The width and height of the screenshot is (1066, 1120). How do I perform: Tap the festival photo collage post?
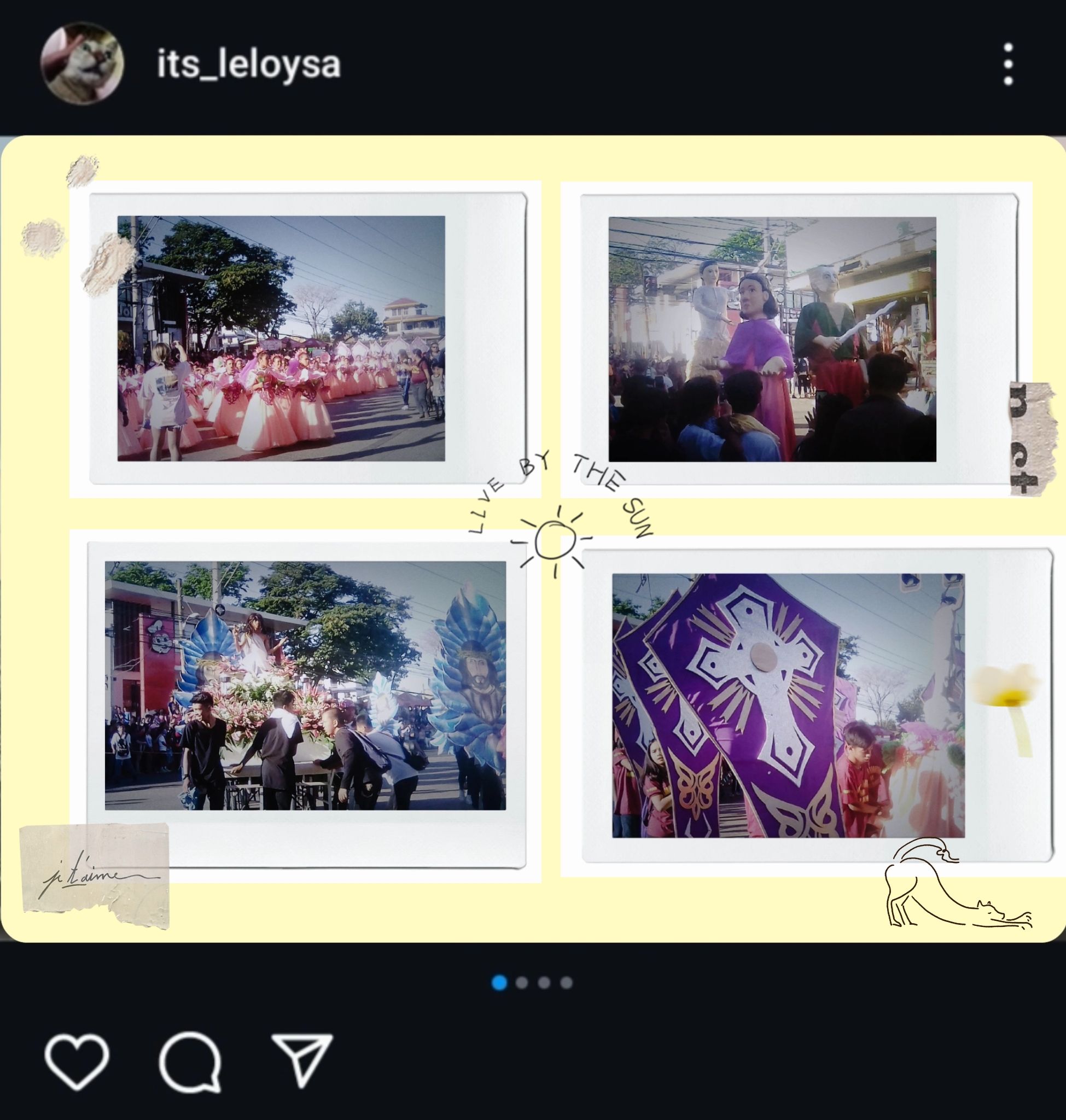click(533, 538)
